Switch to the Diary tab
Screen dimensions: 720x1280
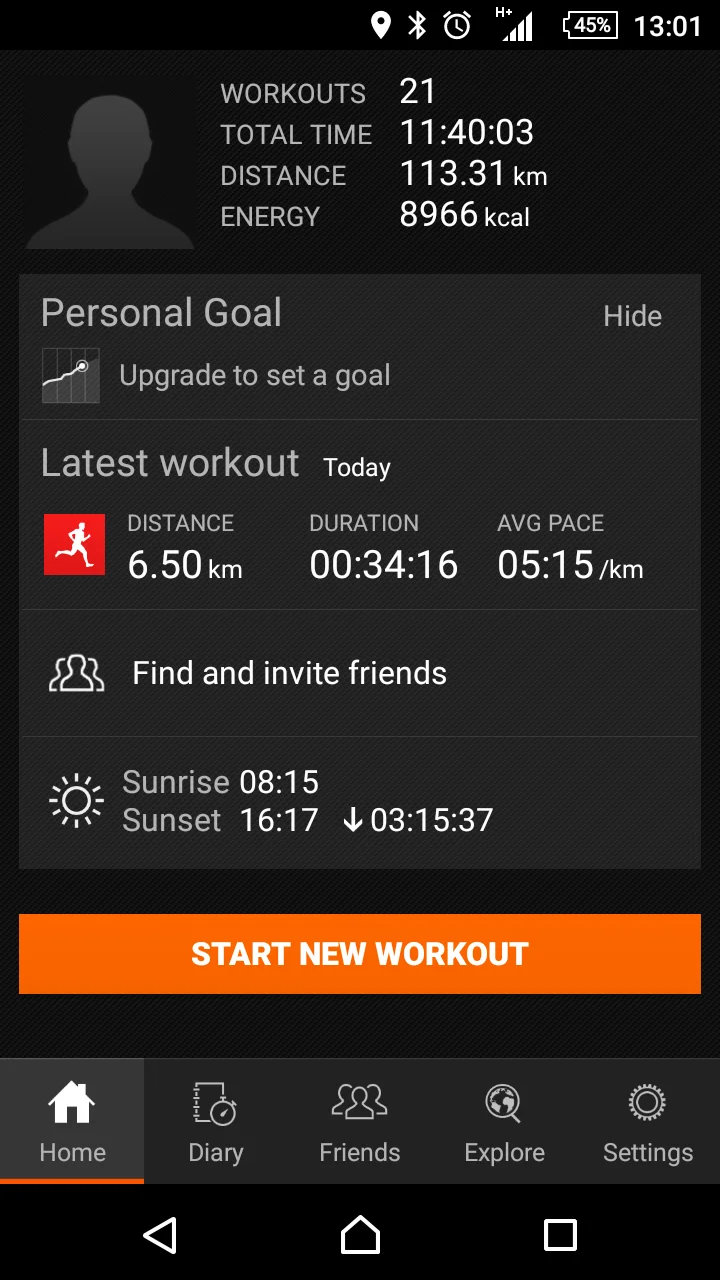tap(216, 1122)
